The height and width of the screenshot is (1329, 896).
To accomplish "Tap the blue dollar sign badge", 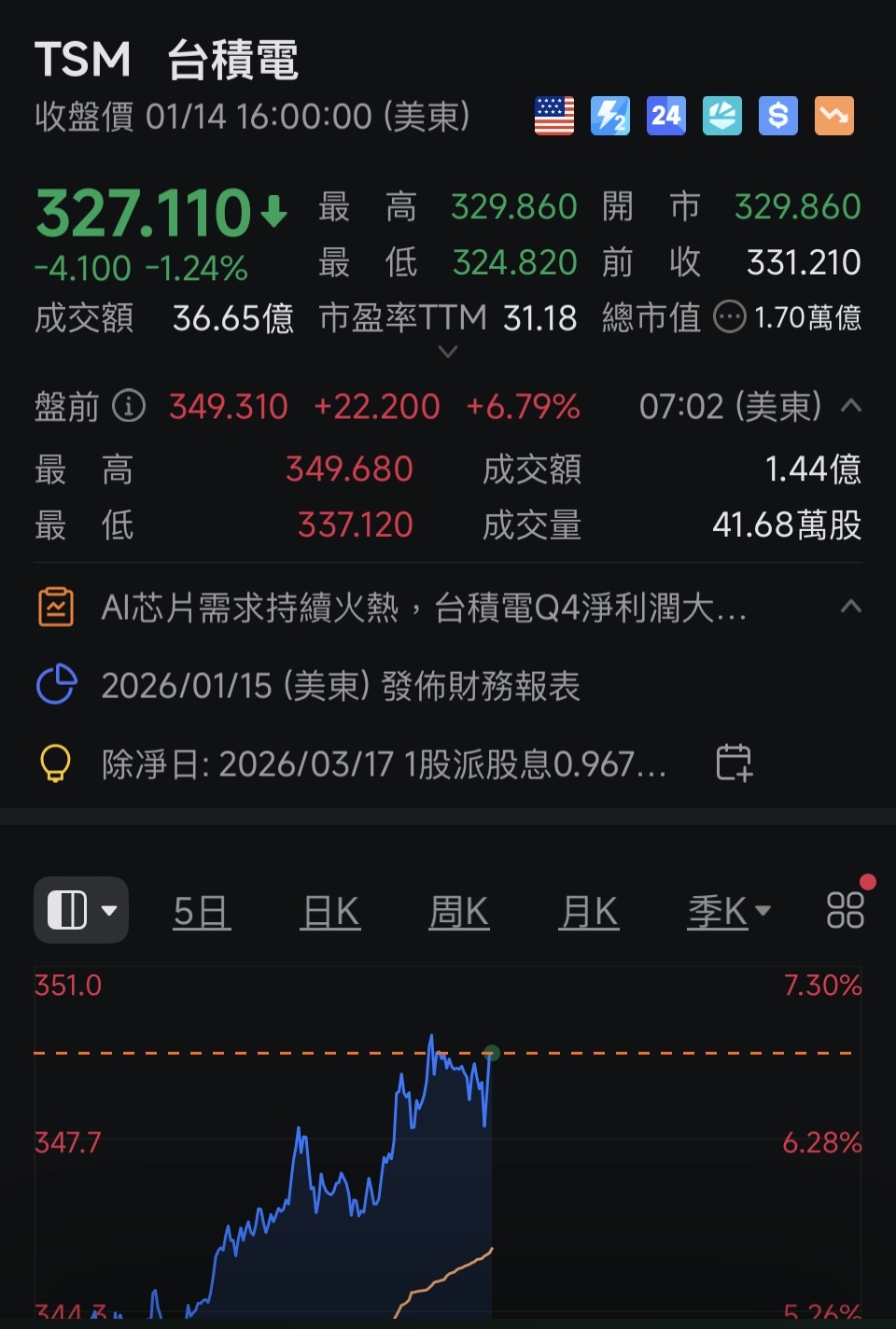I will coord(778,117).
